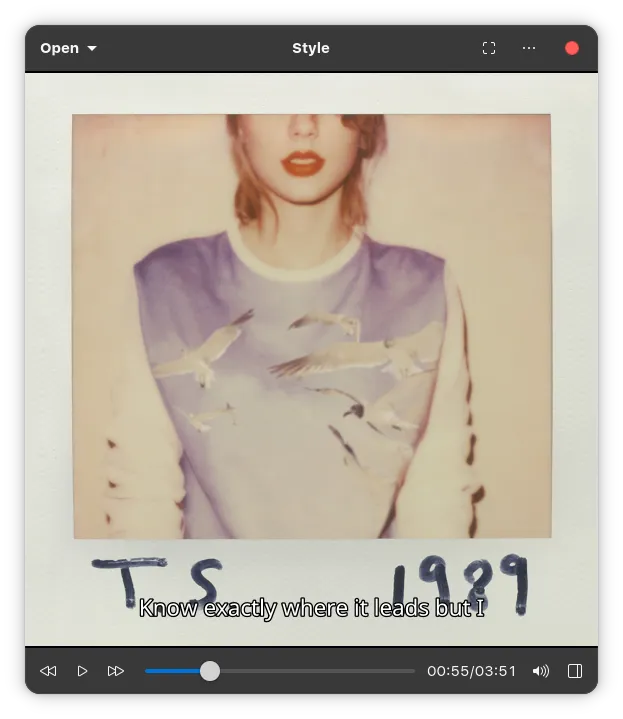Fast forward the track
623x719 pixels.
tap(116, 671)
